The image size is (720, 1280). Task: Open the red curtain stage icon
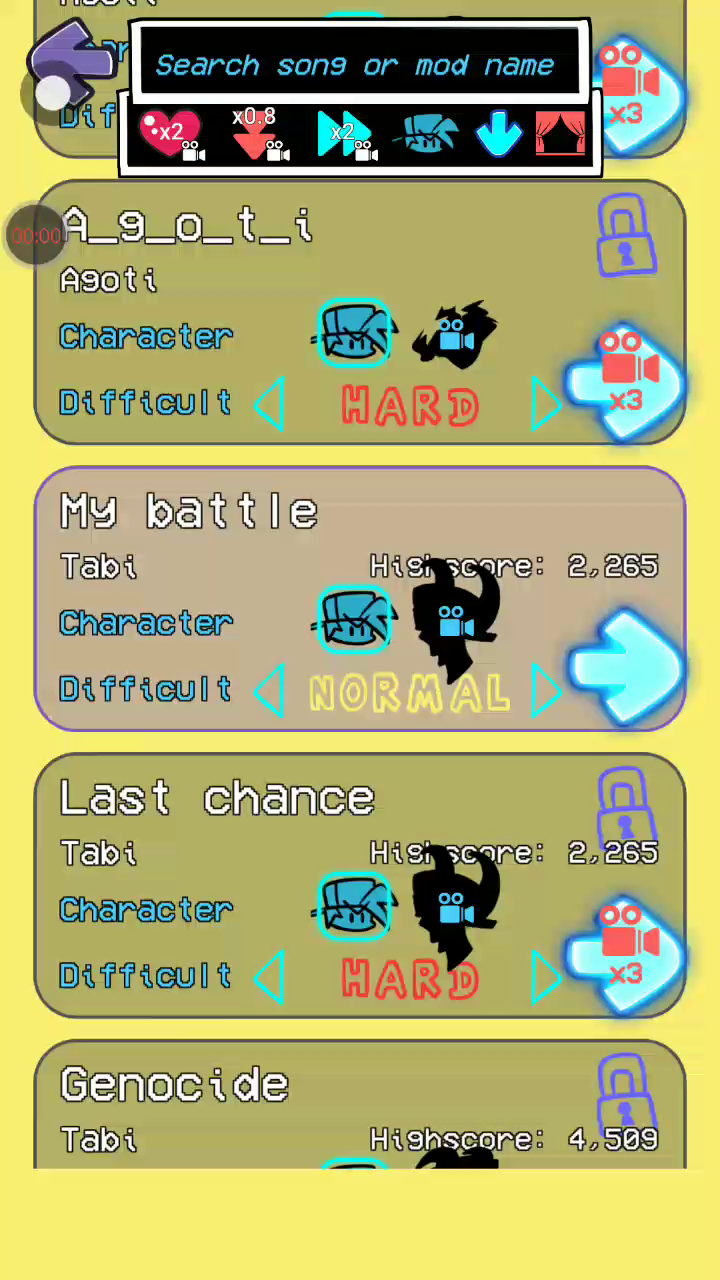coord(560,134)
